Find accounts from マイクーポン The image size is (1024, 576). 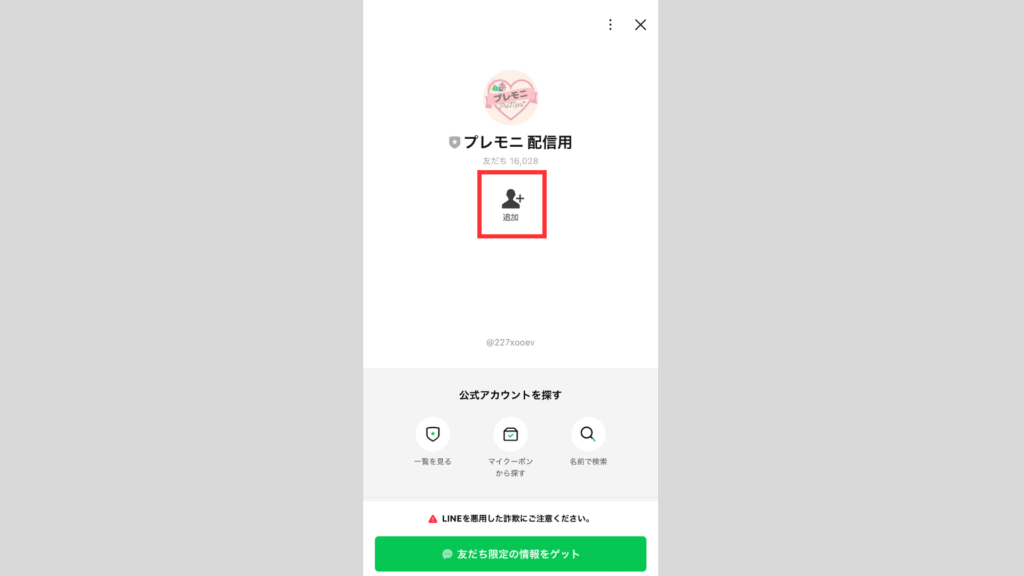(x=510, y=435)
